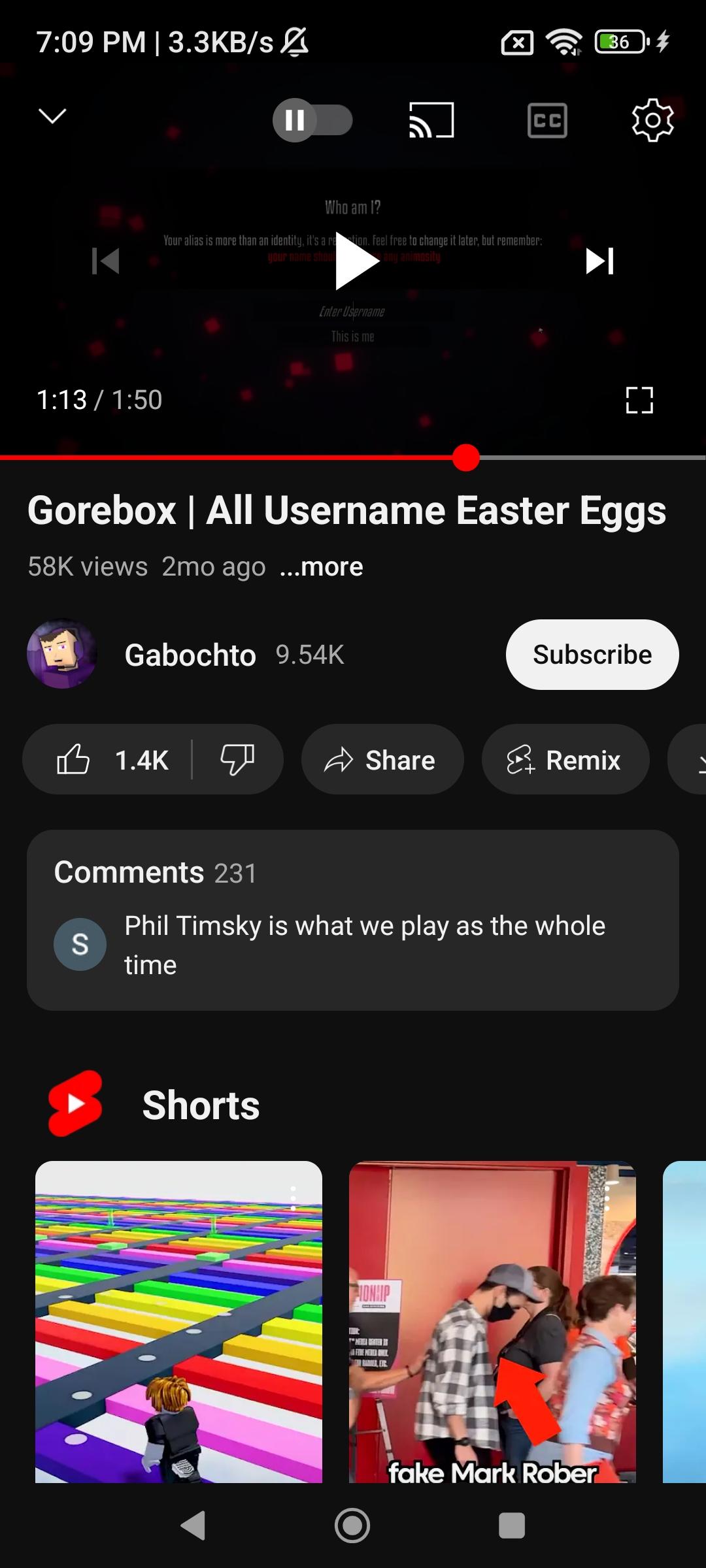Screen dimensions: 706x1568
Task: Enter fullscreen mode
Action: click(x=639, y=400)
